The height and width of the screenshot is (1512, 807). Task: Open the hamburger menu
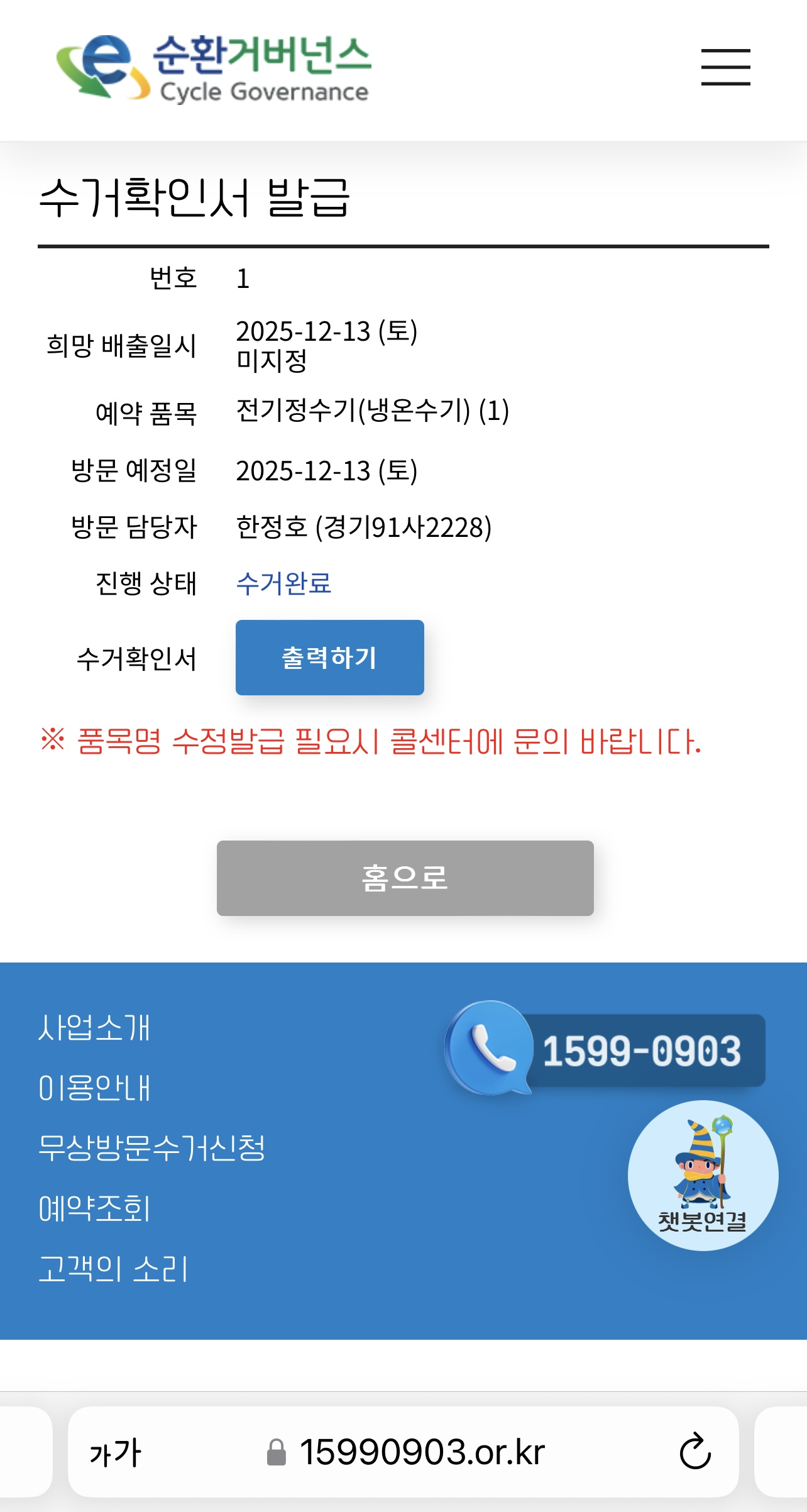[725, 67]
